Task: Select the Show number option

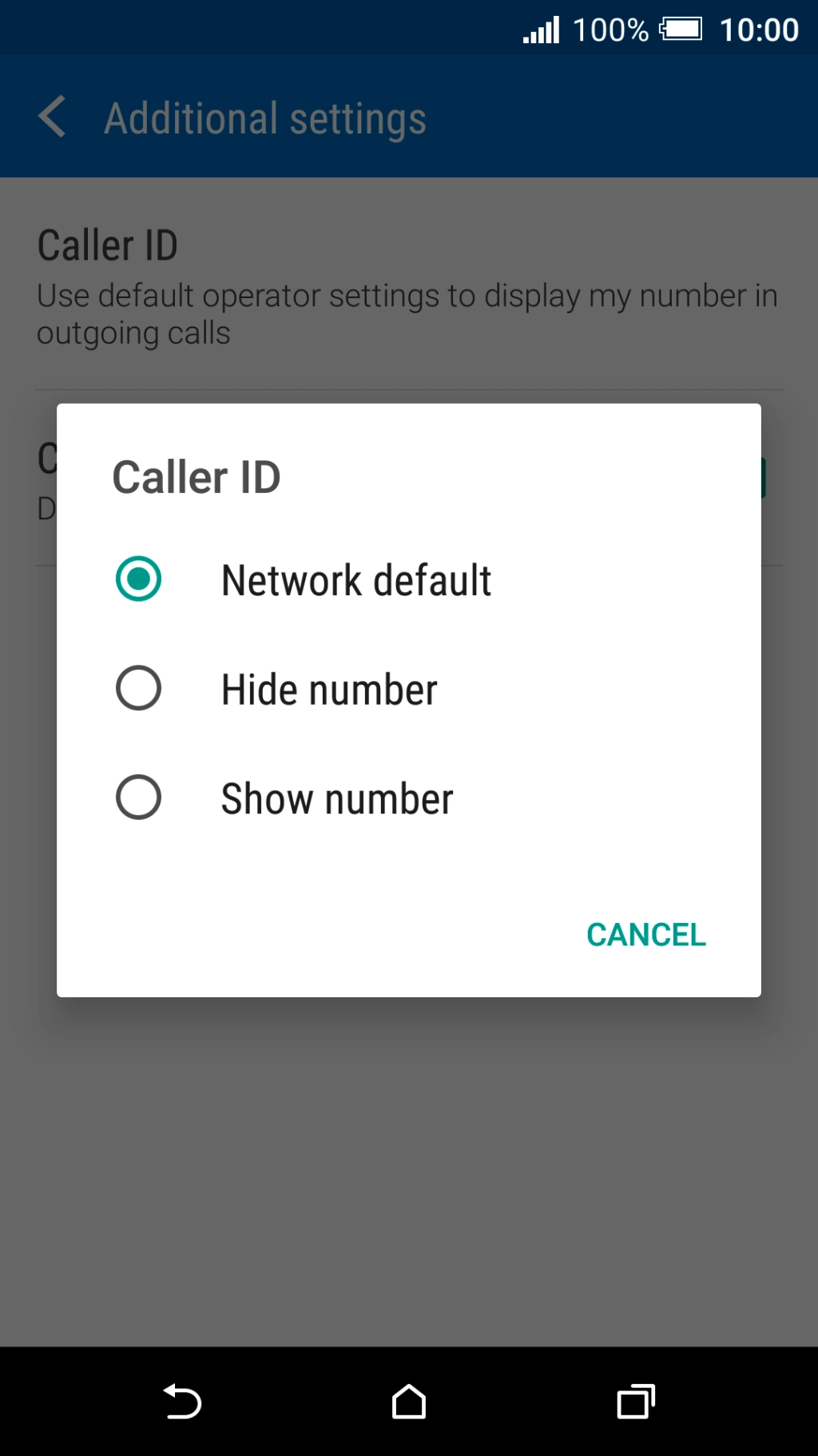Action: click(x=408, y=798)
